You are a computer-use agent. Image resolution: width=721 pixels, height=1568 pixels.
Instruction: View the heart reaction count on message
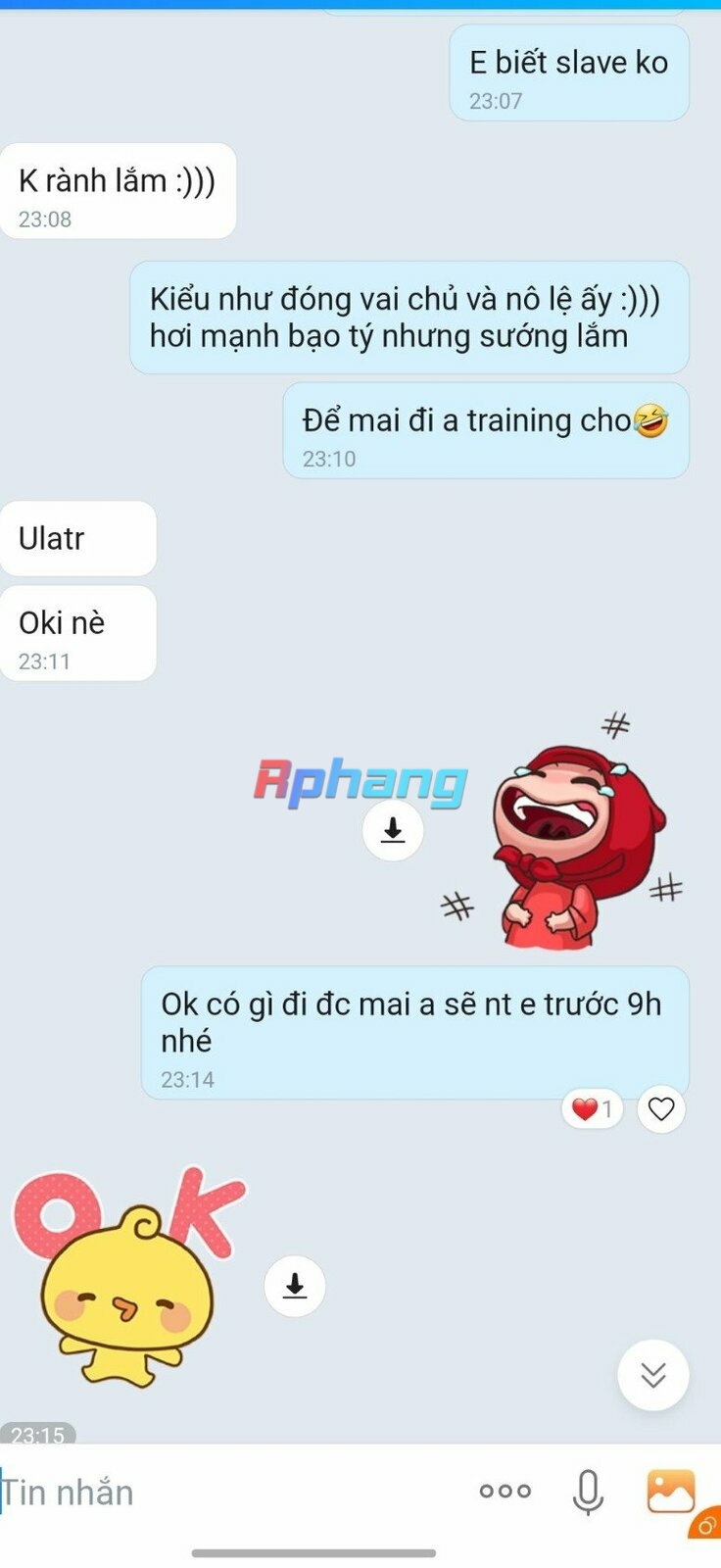coord(593,1109)
